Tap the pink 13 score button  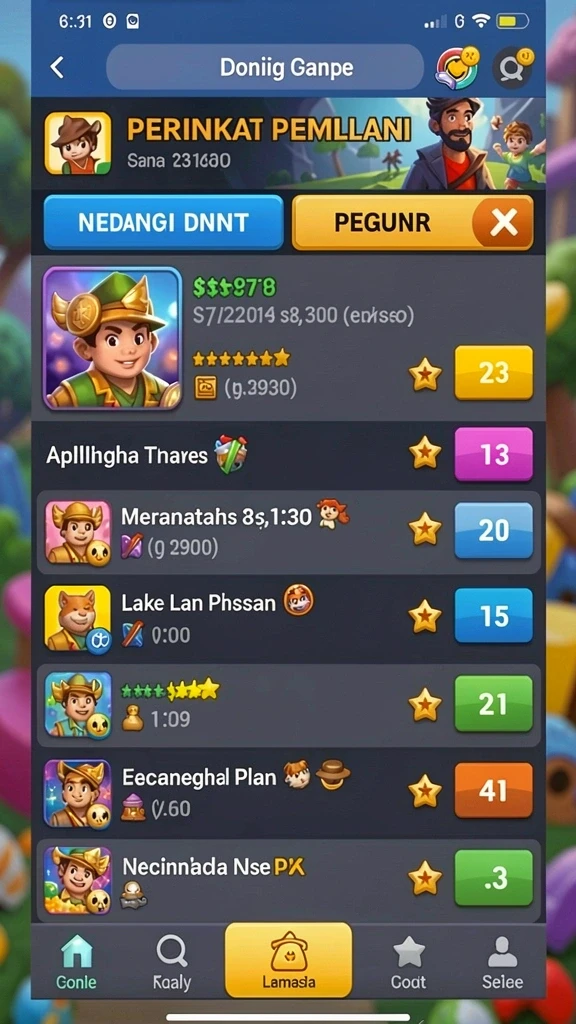[494, 454]
